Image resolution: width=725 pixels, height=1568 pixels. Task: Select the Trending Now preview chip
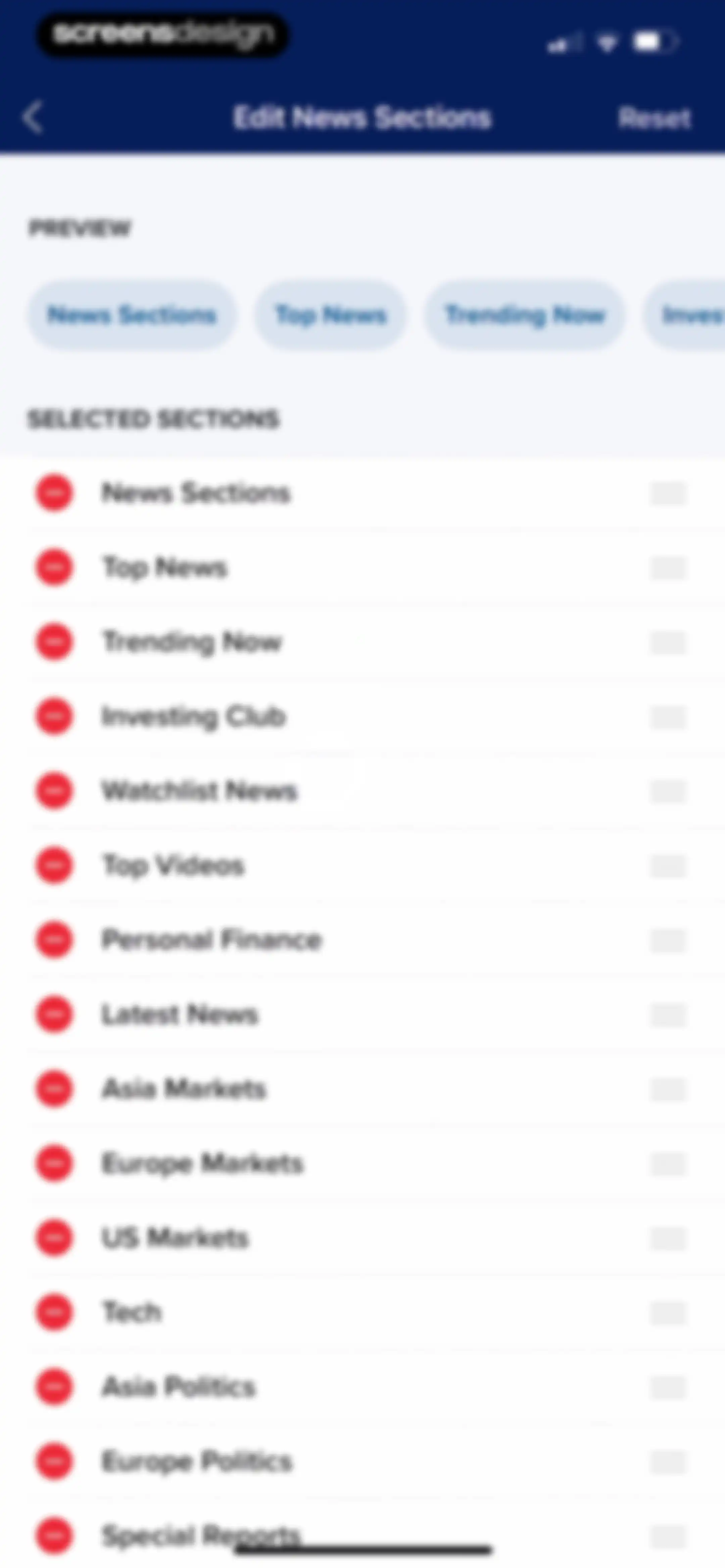[525, 315]
